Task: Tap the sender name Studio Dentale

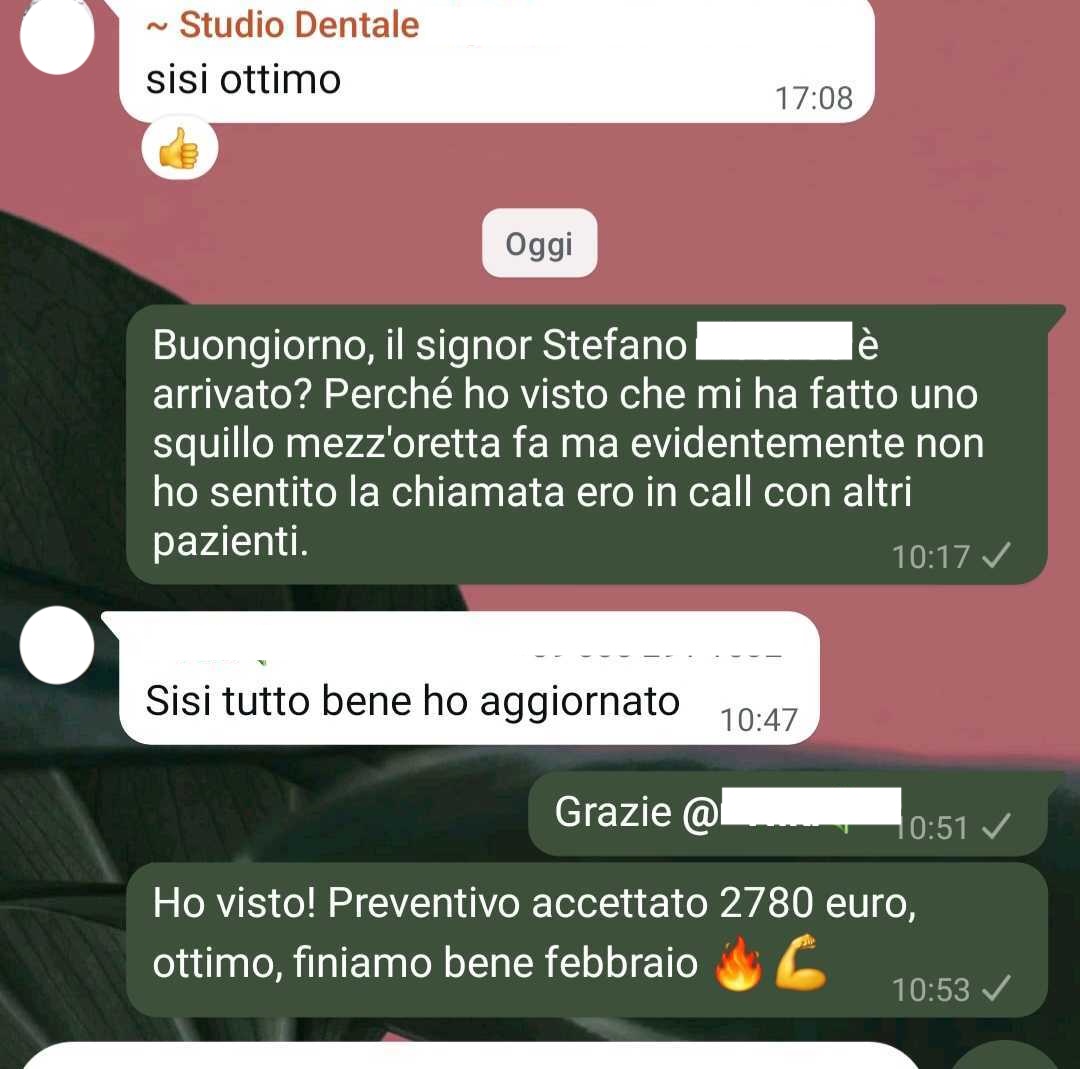Action: pyautogui.click(x=284, y=26)
